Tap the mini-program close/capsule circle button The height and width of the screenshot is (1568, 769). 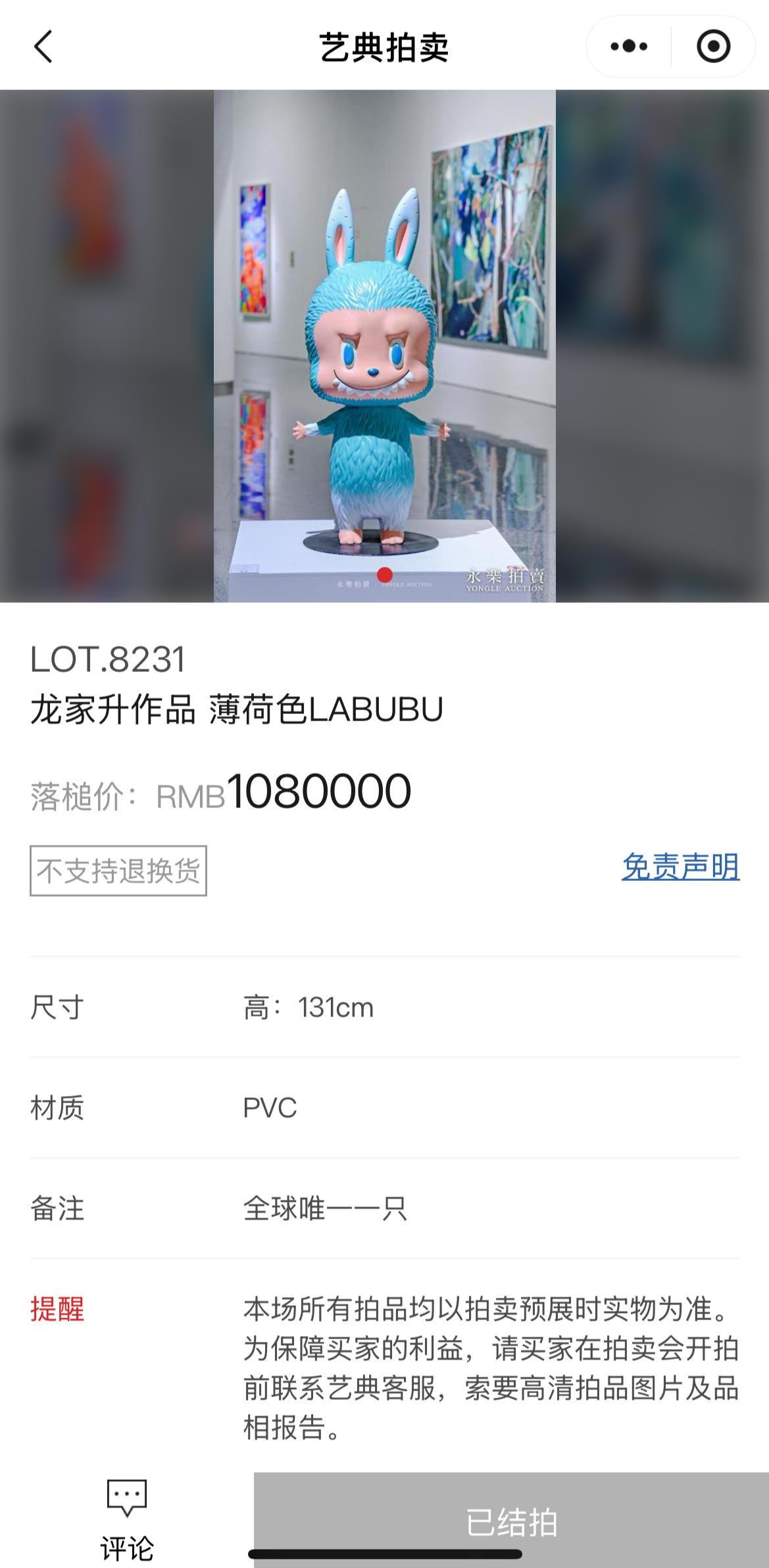[712, 46]
